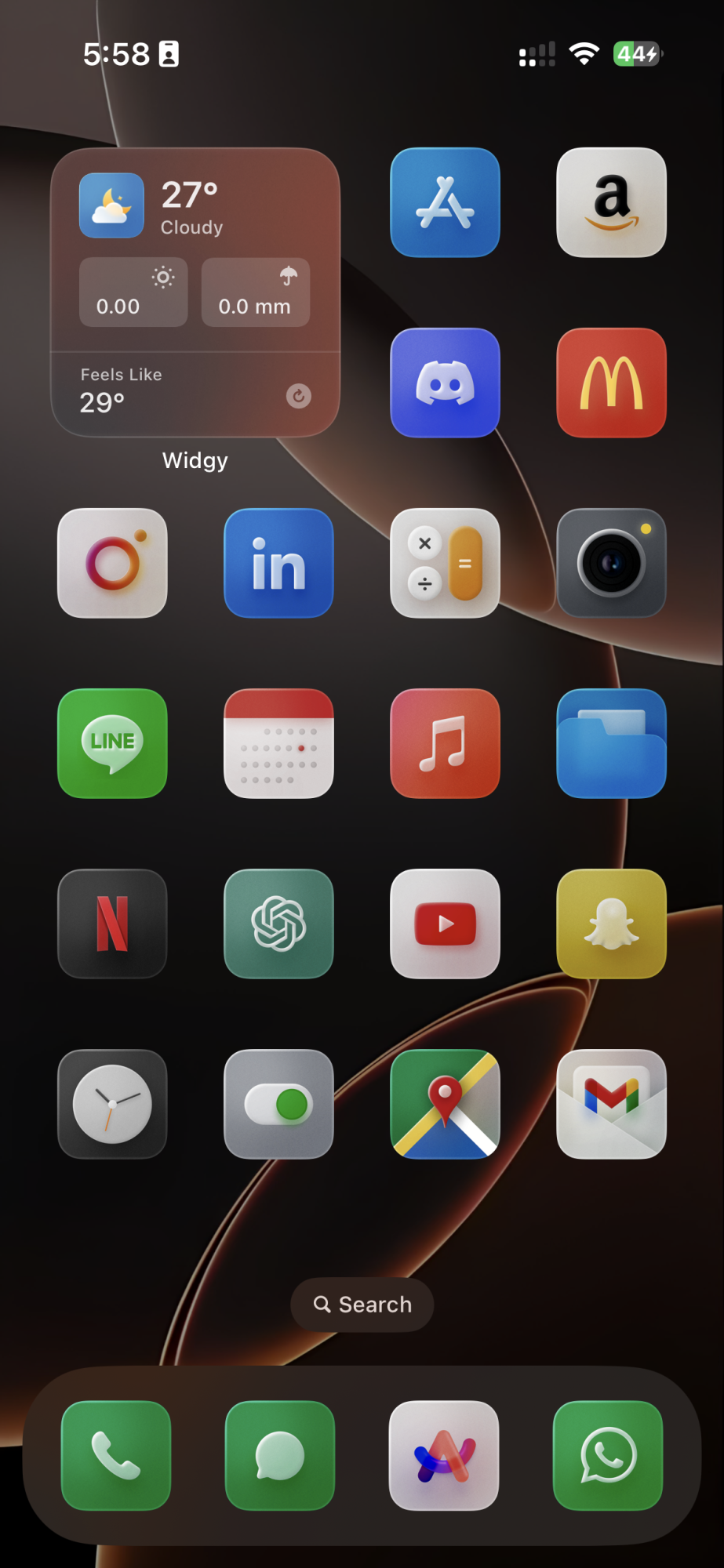724x1568 pixels.
Task: Refresh the Widgy weather widget
Action: pos(298,396)
